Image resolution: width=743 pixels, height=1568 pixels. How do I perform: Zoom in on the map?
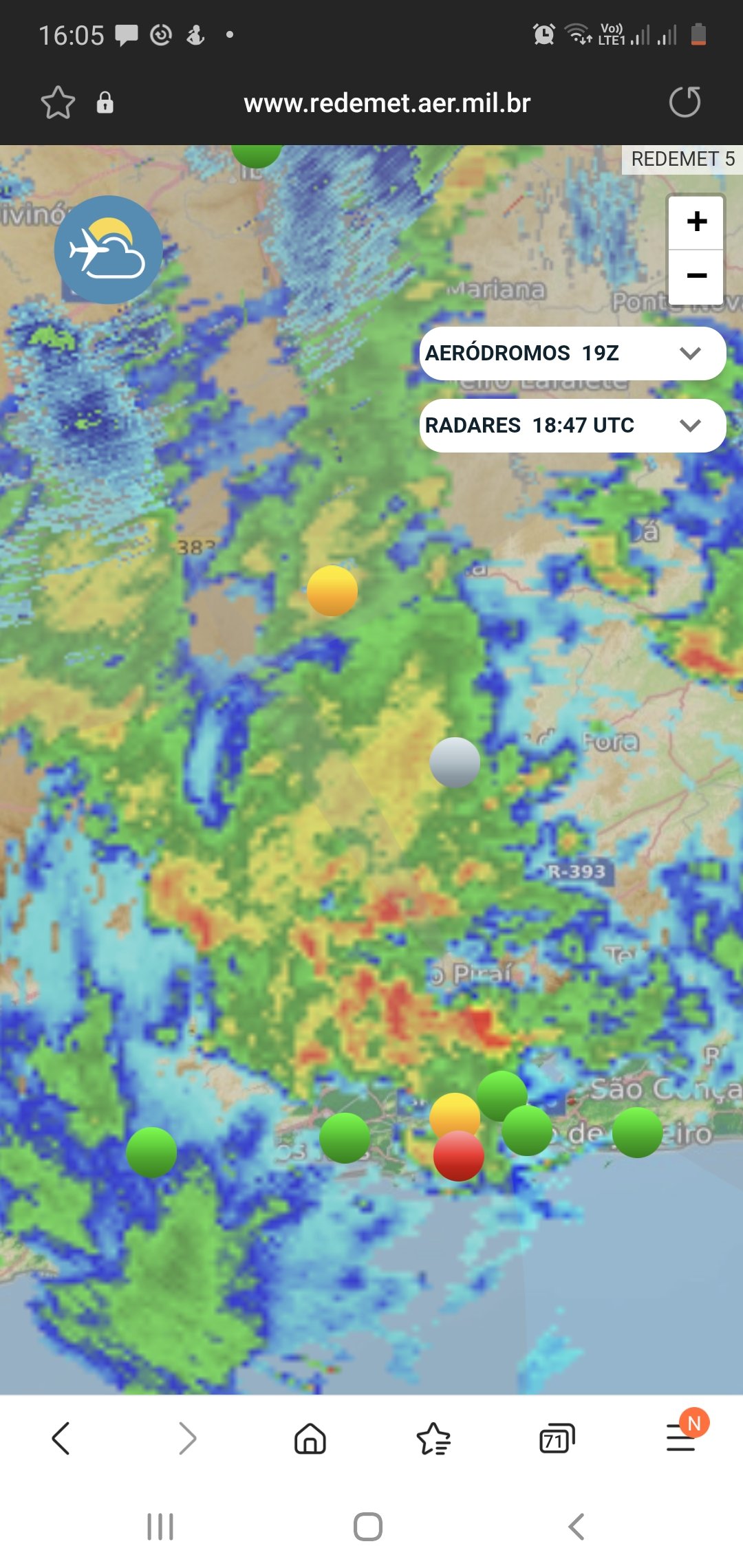point(696,221)
